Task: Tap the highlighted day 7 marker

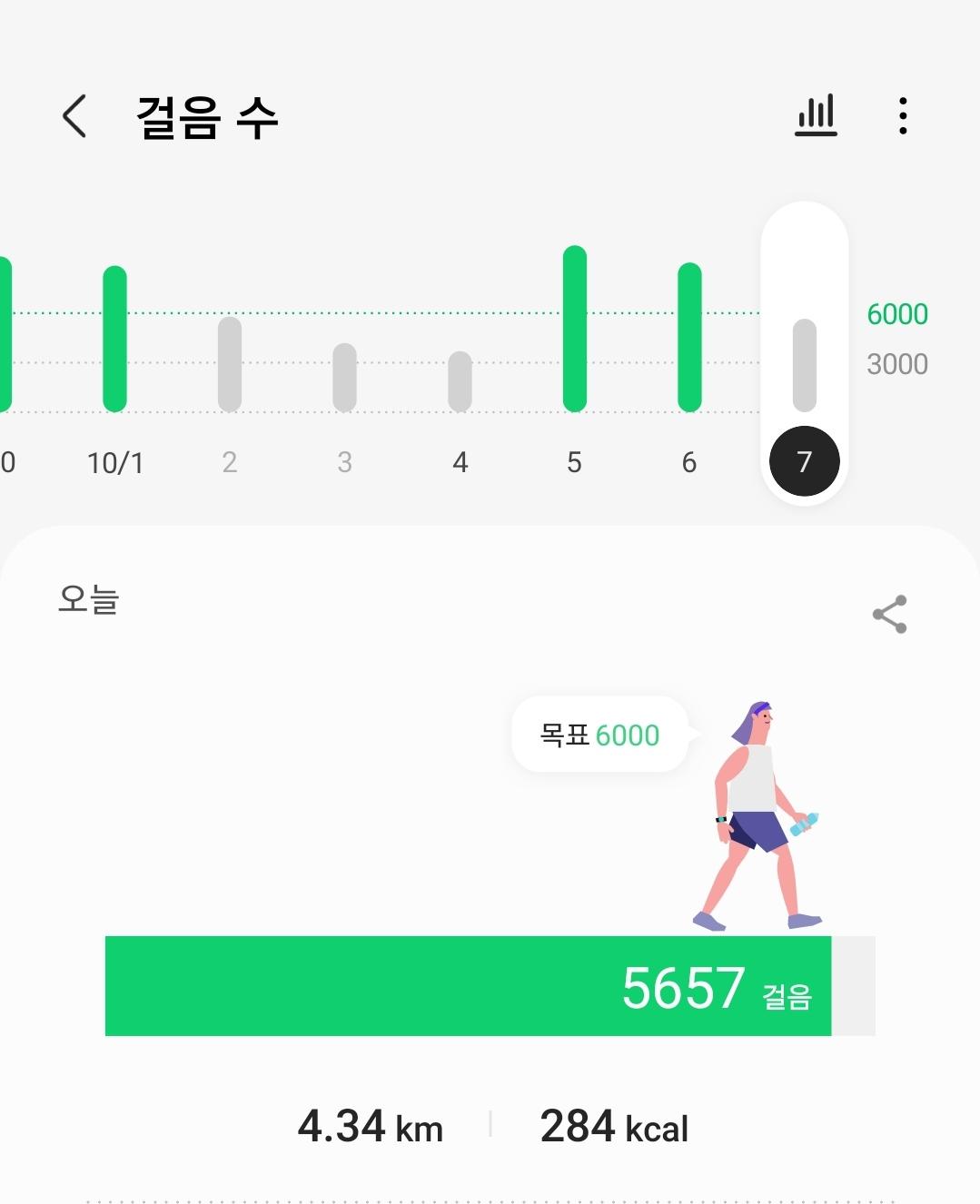Action: (x=804, y=461)
